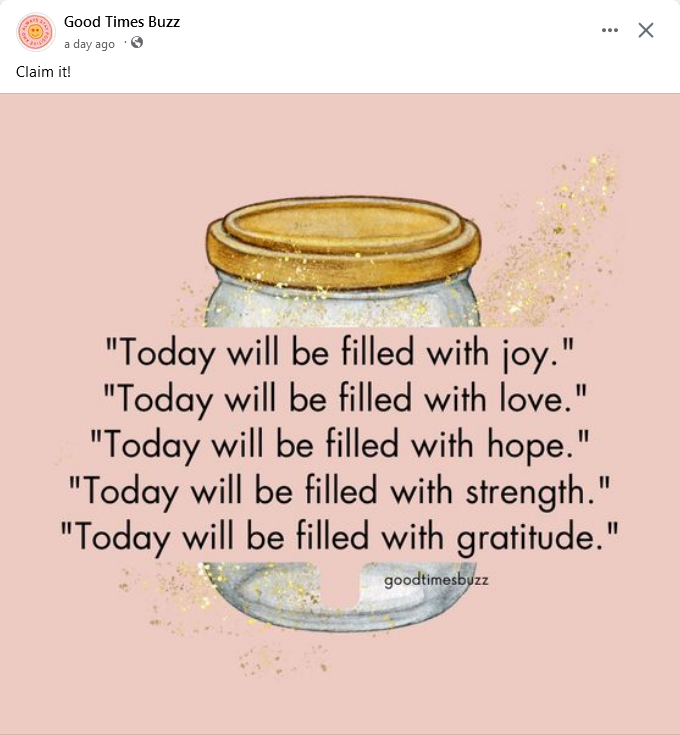
Task: Dismiss the post with the X button
Action: (646, 30)
